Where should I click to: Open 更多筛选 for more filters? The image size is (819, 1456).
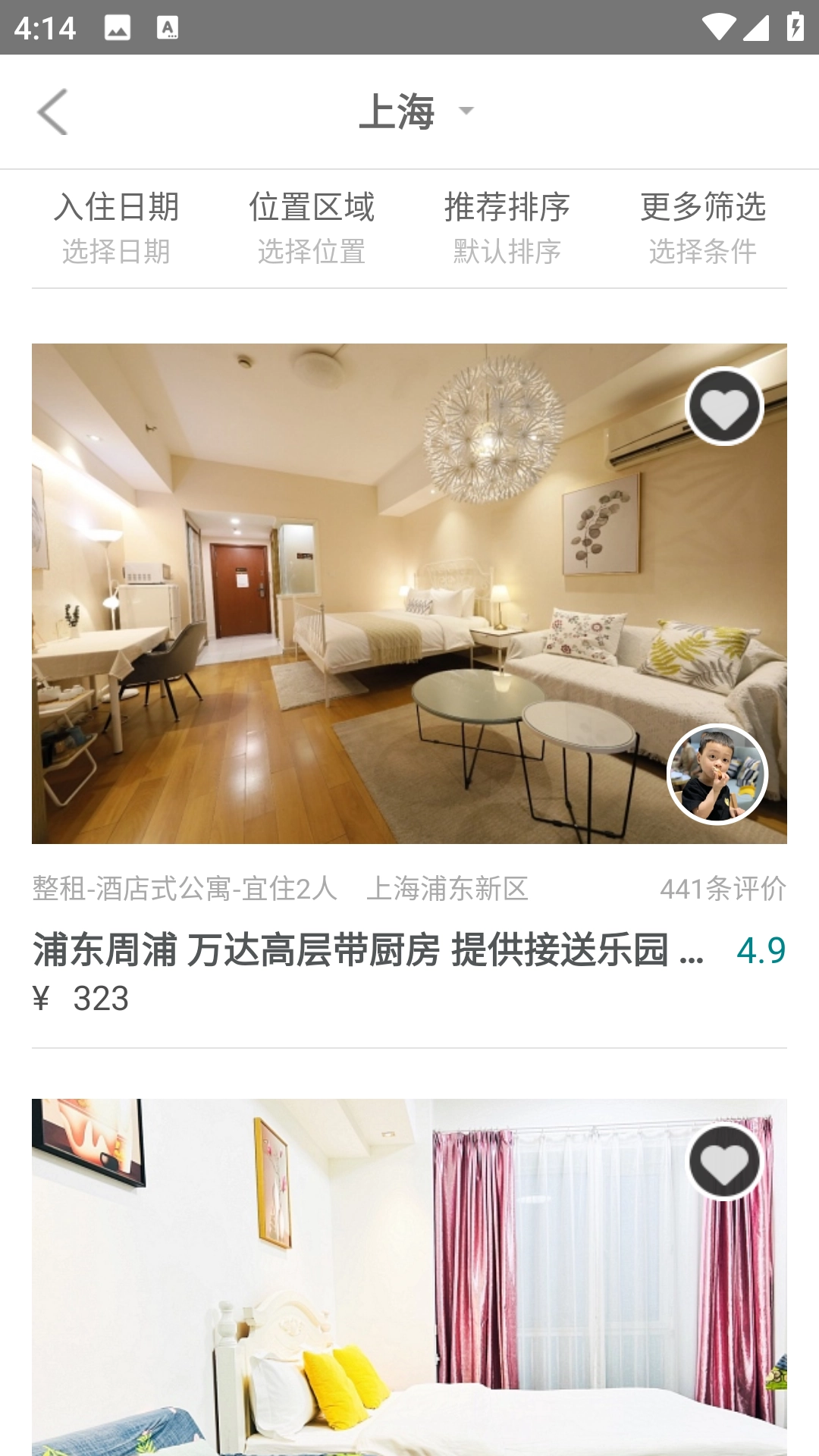click(702, 227)
